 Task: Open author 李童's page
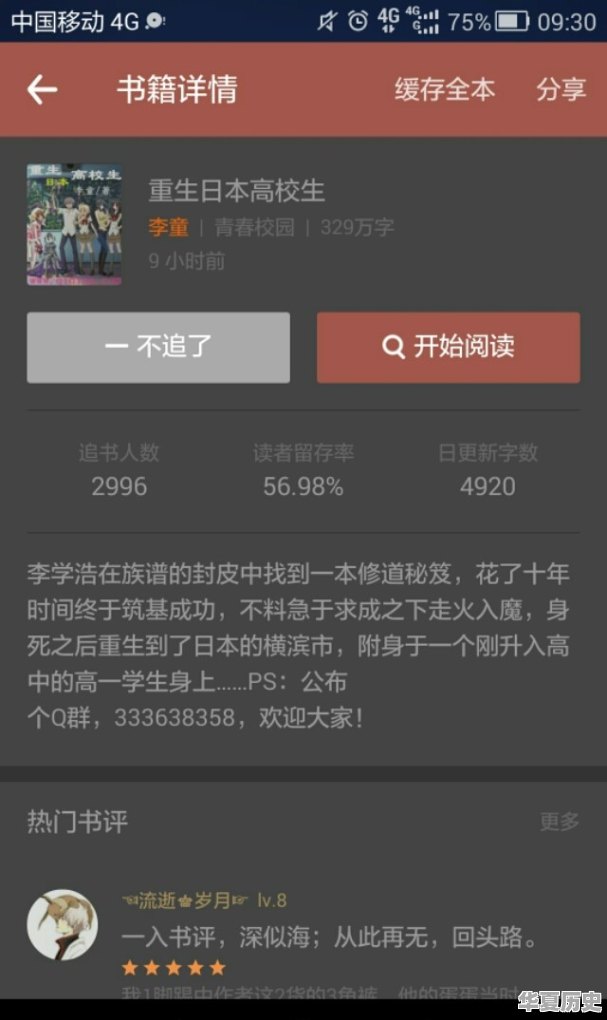pos(168,227)
